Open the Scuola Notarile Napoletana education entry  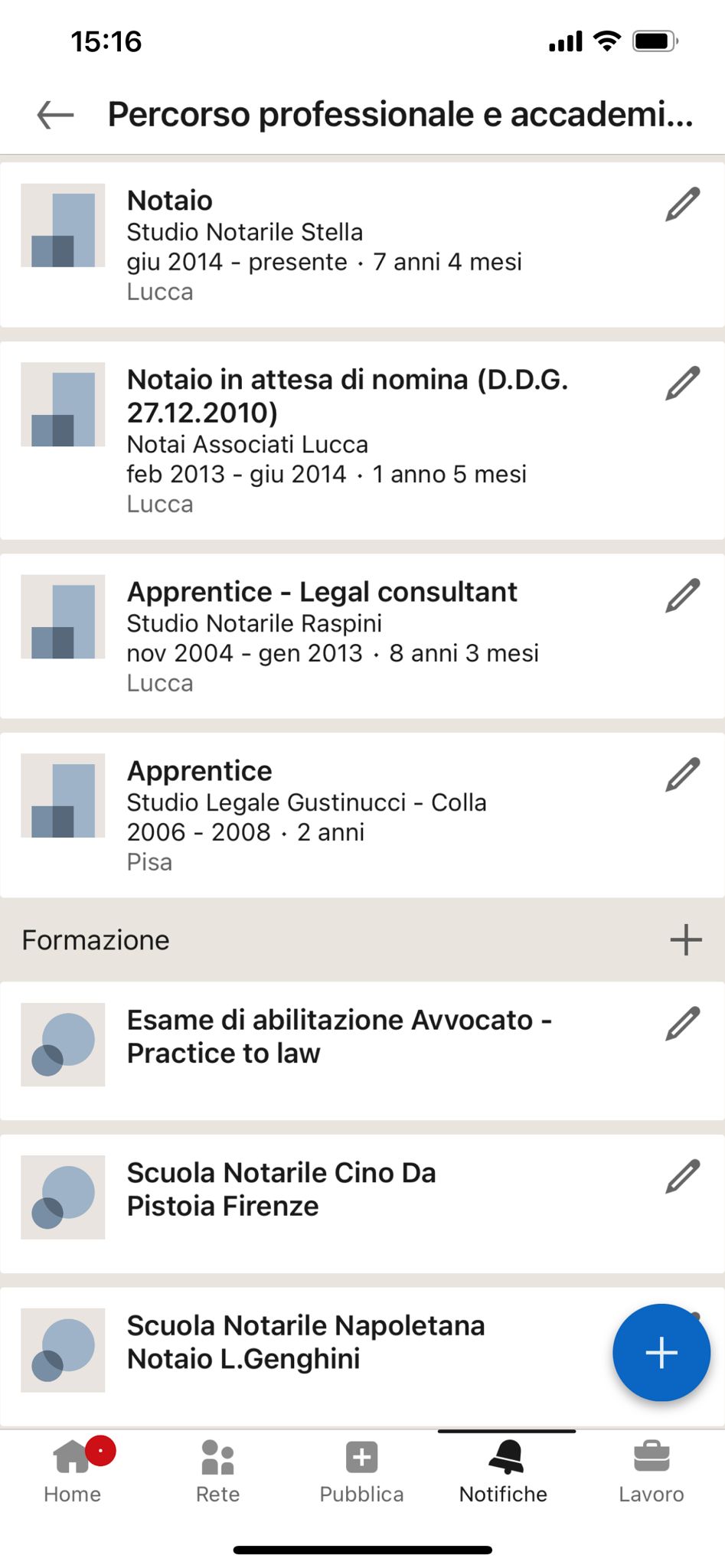362,1357
